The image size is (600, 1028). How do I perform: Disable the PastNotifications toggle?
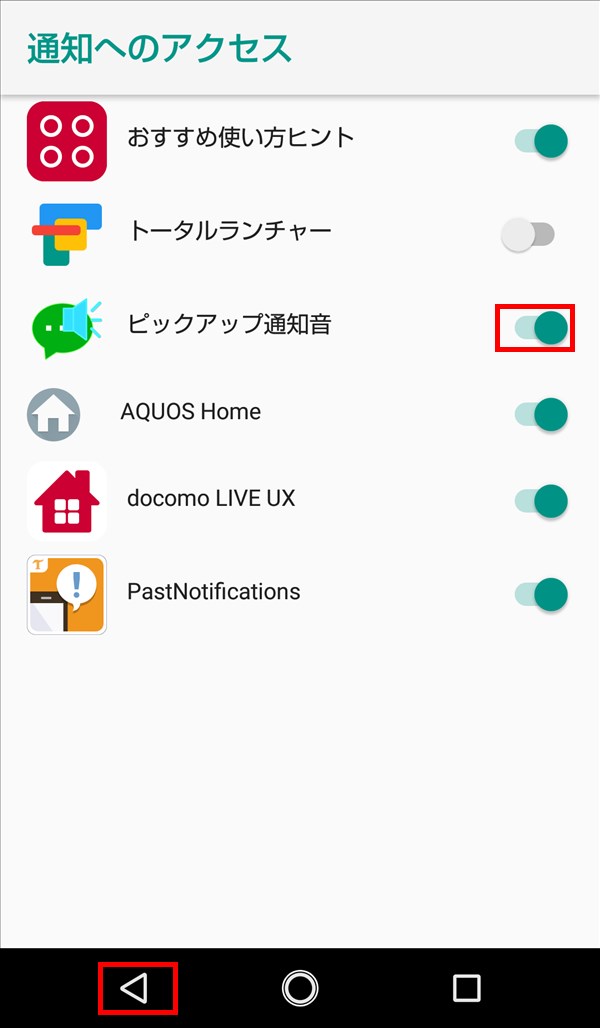click(x=541, y=595)
